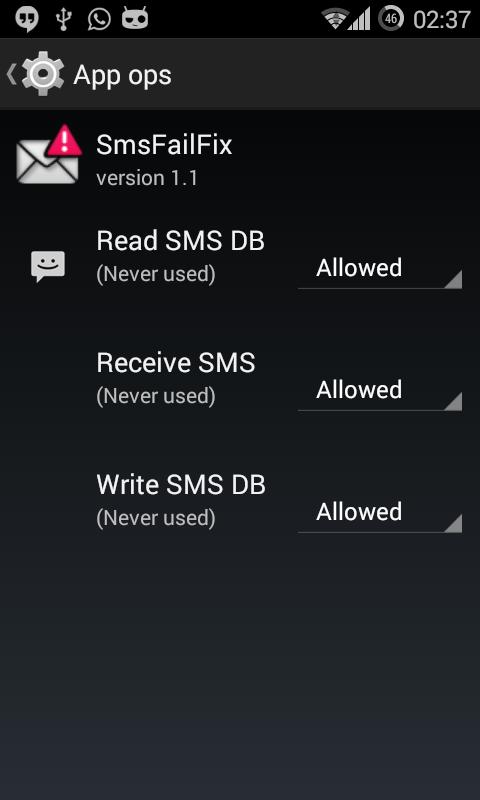The height and width of the screenshot is (800, 480).
Task: Expand the Write SMS DB Allowed dropdown
Action: pyautogui.click(x=380, y=512)
